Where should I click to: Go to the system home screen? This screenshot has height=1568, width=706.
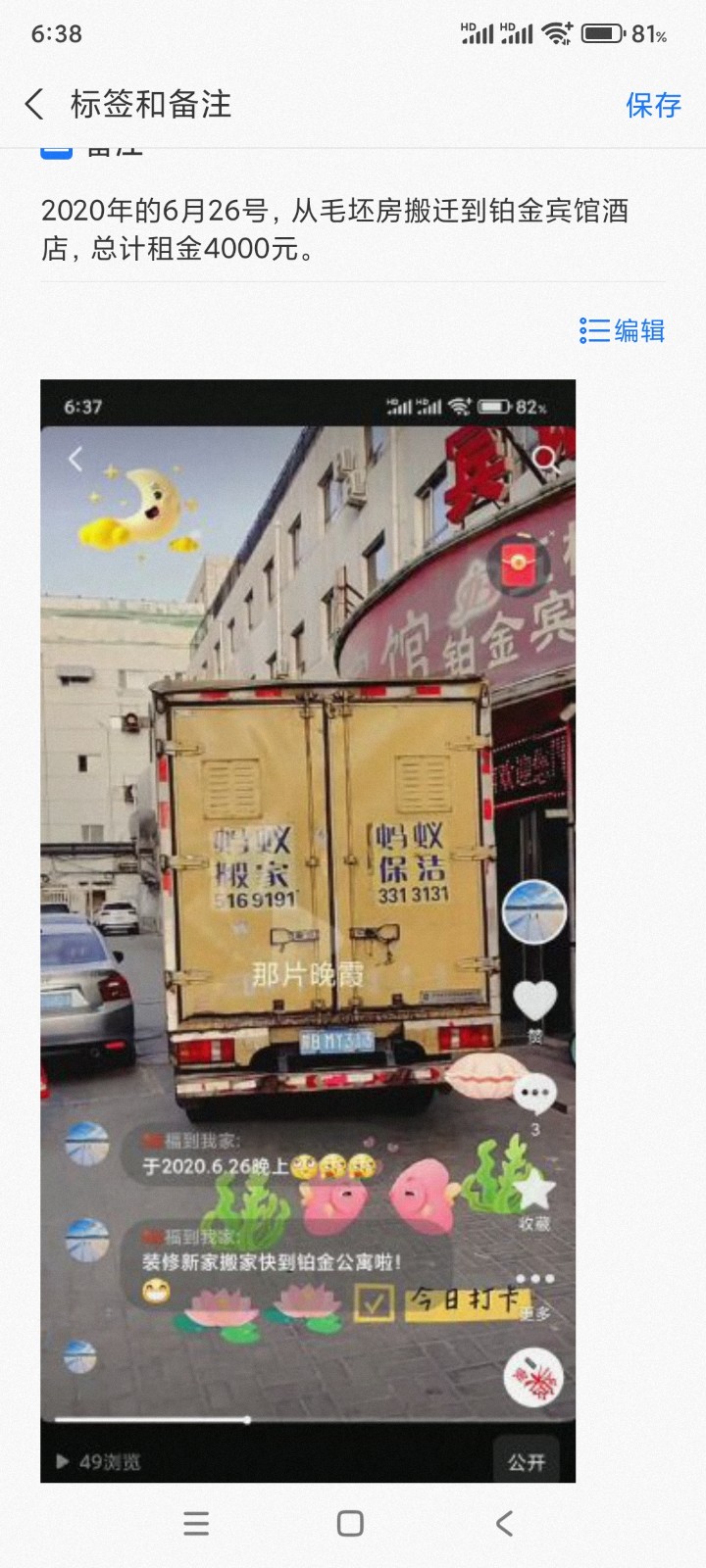click(350, 1523)
